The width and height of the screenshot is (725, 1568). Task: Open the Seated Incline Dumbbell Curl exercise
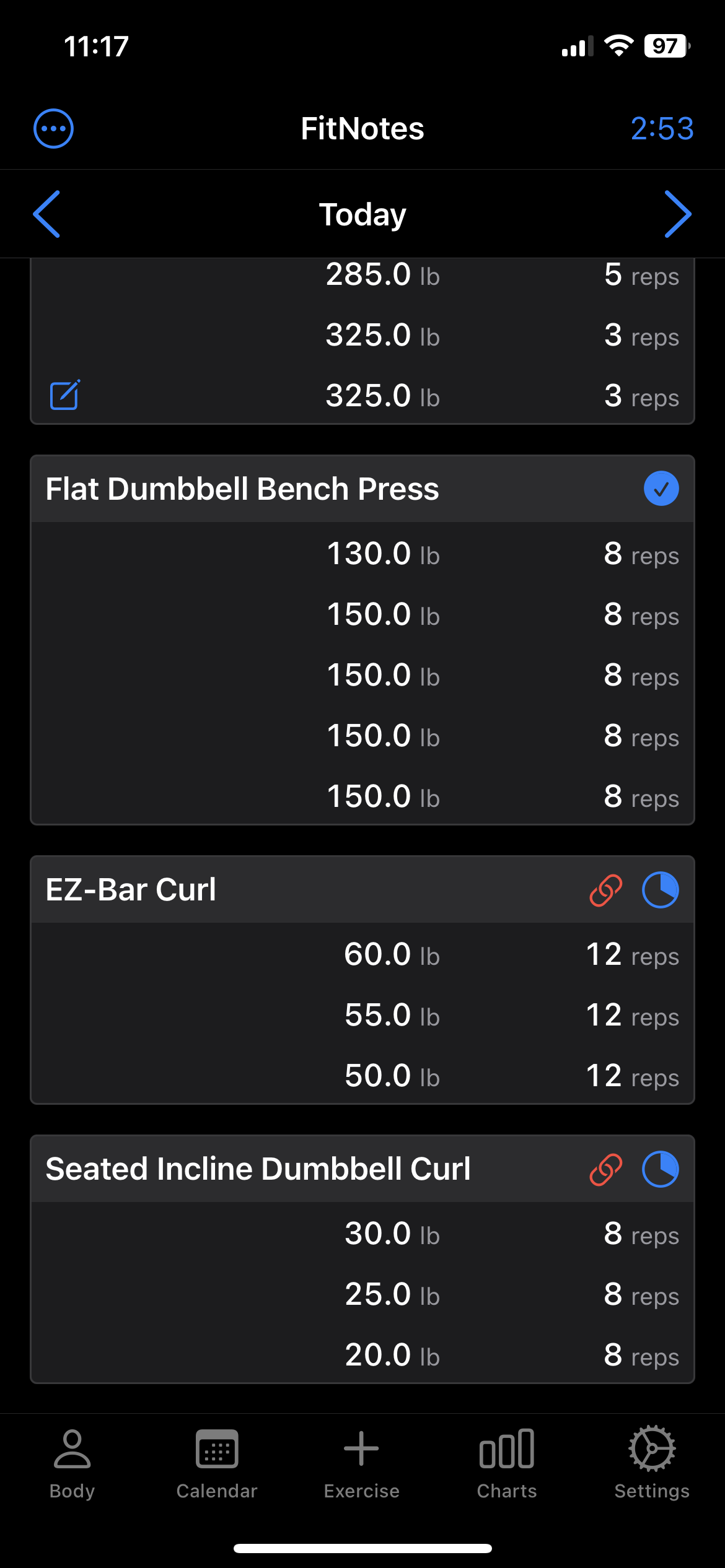[x=258, y=1169]
